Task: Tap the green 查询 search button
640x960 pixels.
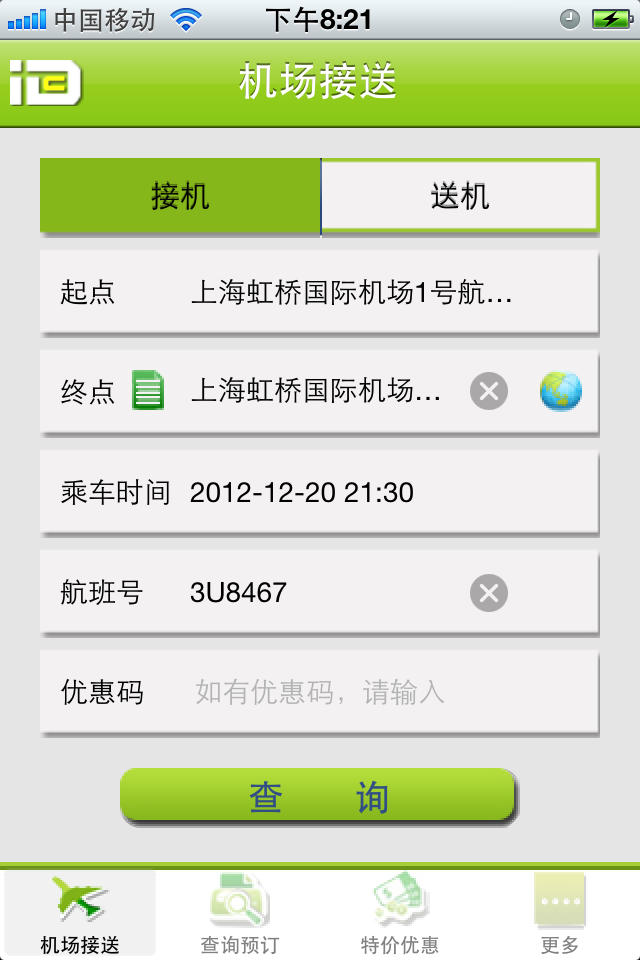Action: tap(318, 797)
